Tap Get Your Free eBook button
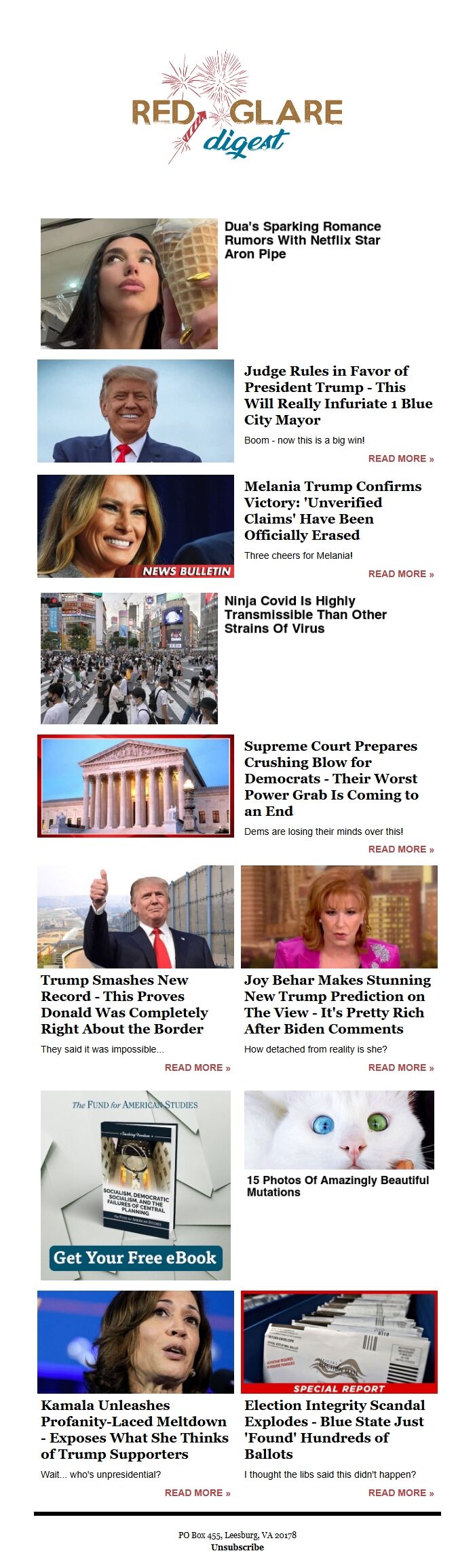475x1568 pixels. [x=136, y=1257]
